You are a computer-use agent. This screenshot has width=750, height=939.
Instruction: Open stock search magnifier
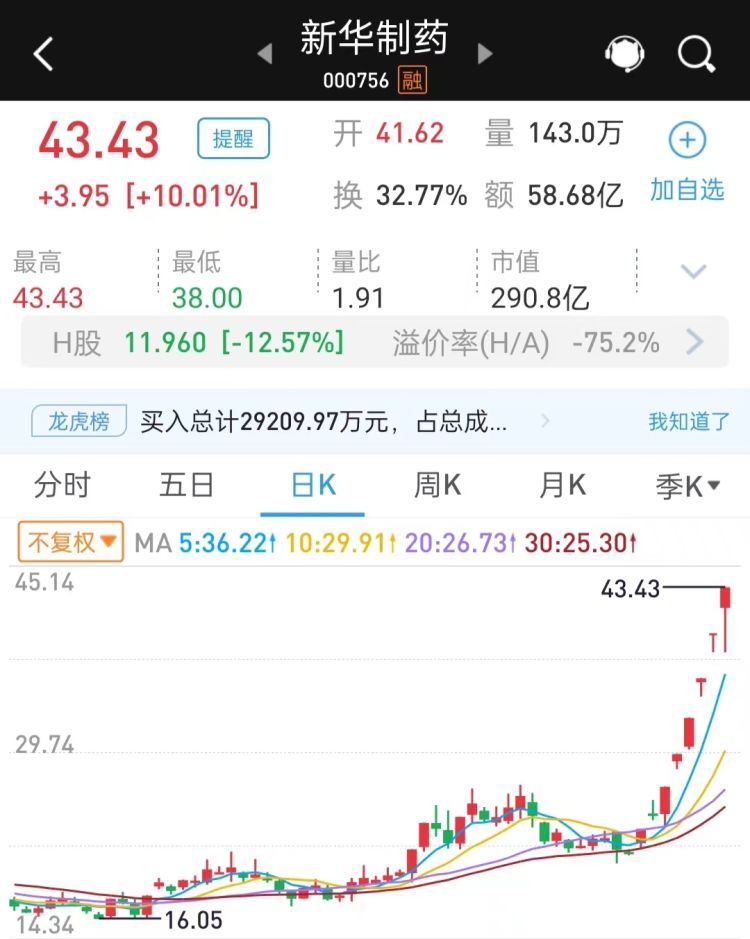pos(696,53)
